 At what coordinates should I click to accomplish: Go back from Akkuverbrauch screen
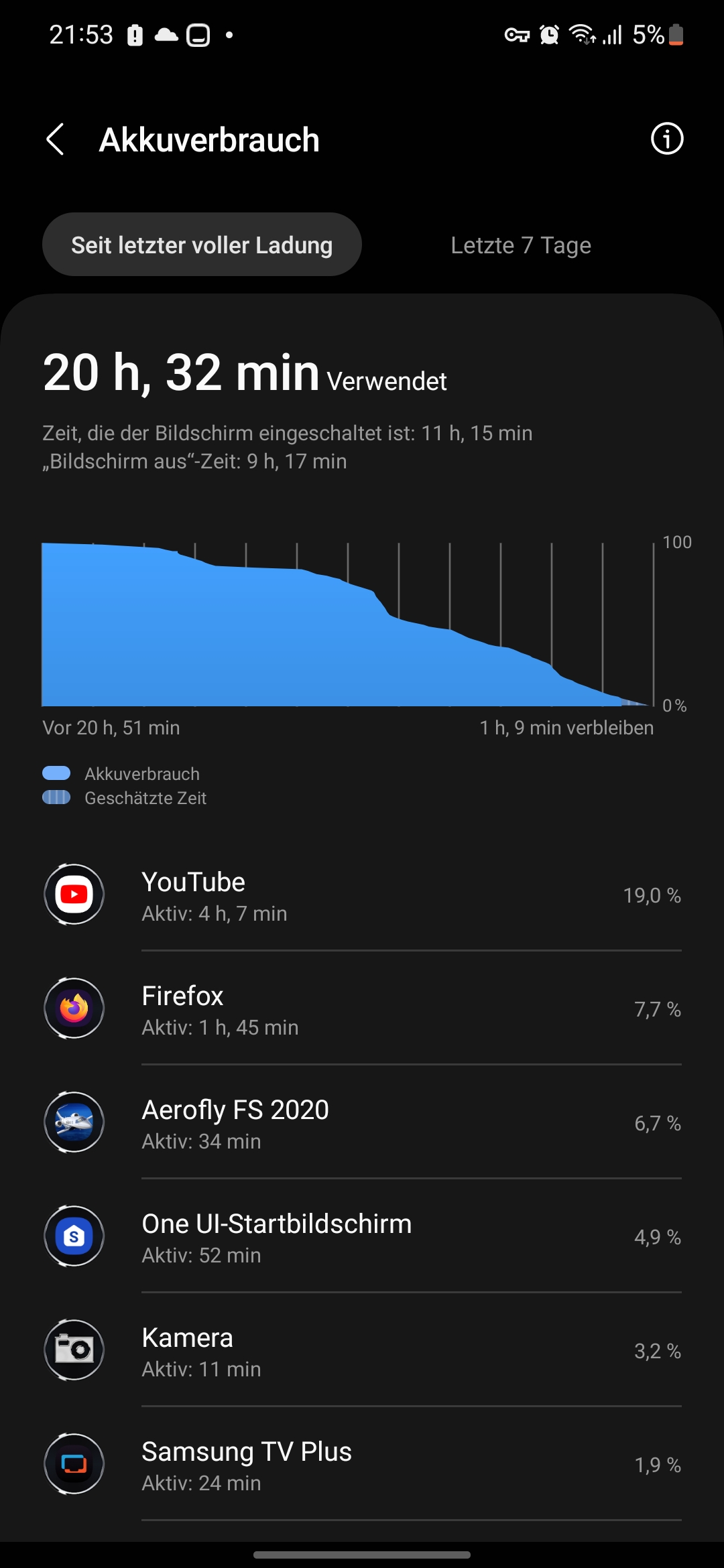click(56, 139)
